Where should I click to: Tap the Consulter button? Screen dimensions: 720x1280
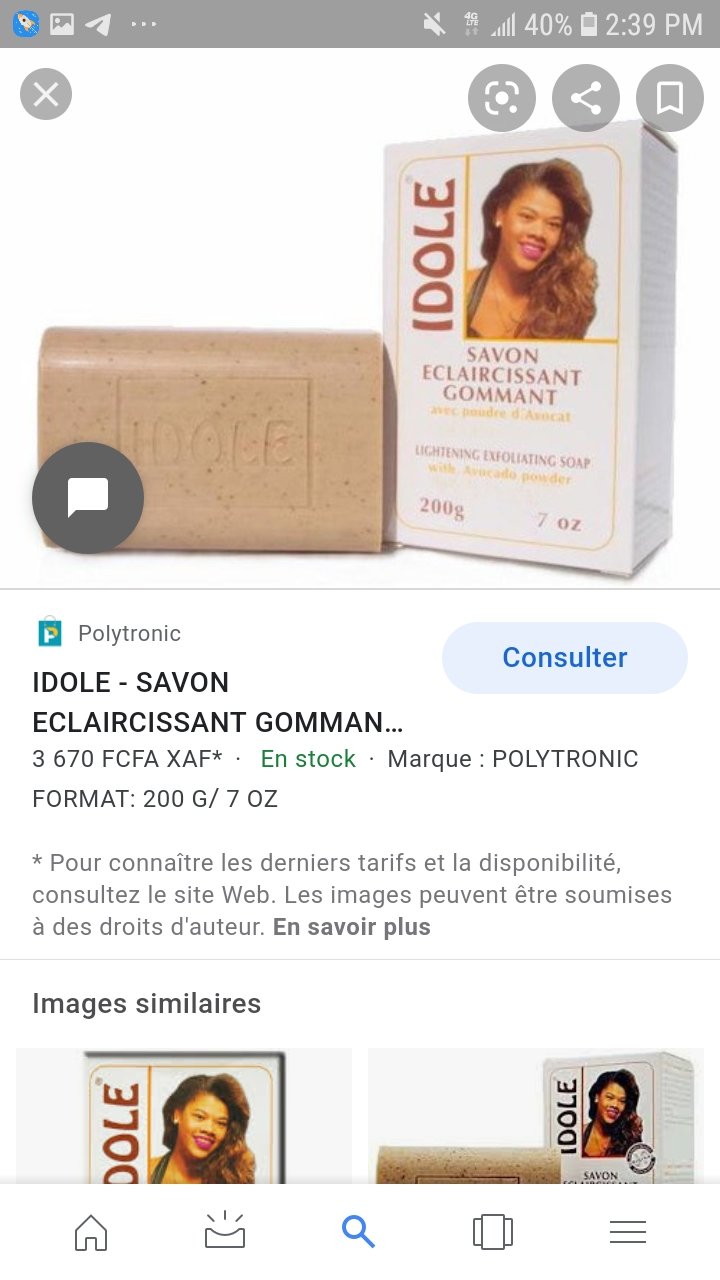(x=565, y=658)
